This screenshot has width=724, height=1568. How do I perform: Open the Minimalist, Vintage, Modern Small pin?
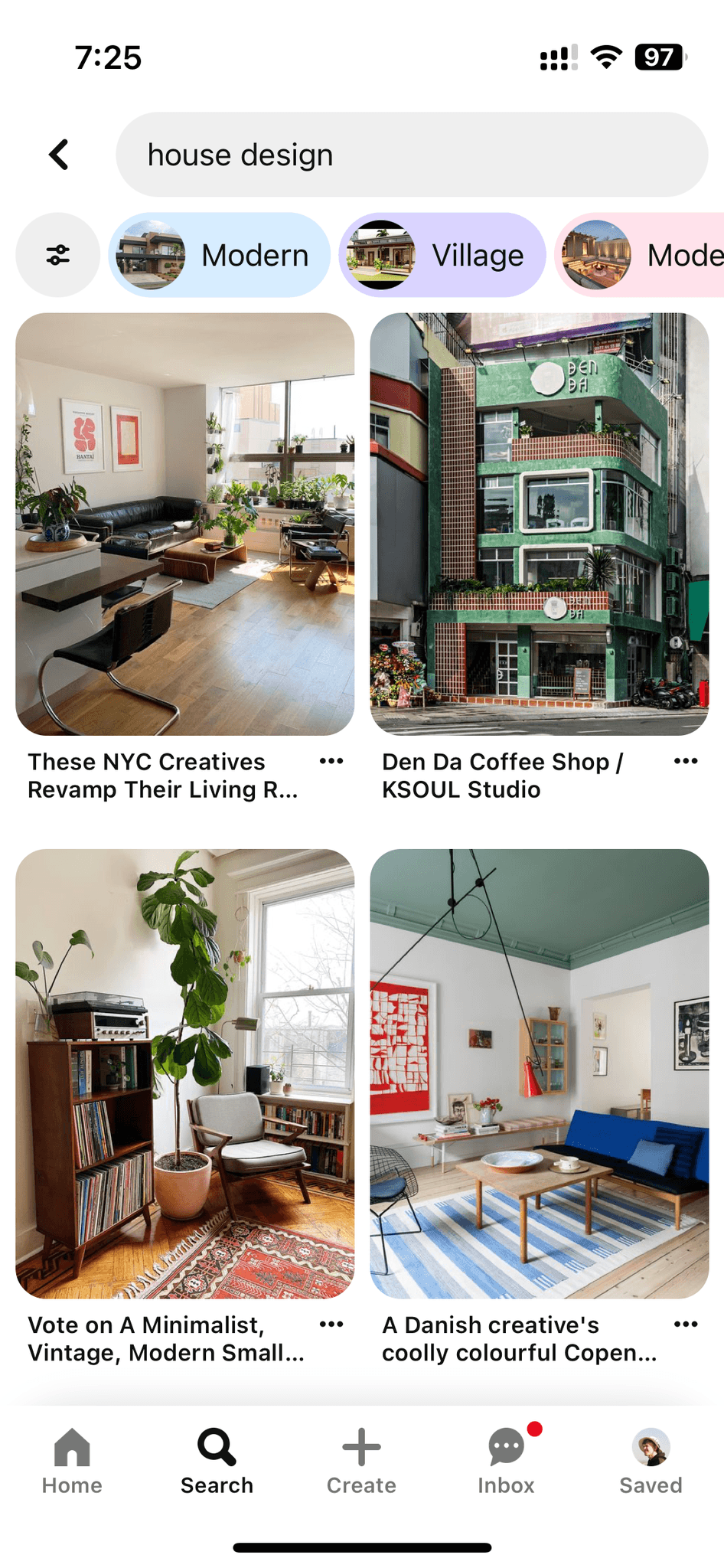[x=185, y=1073]
